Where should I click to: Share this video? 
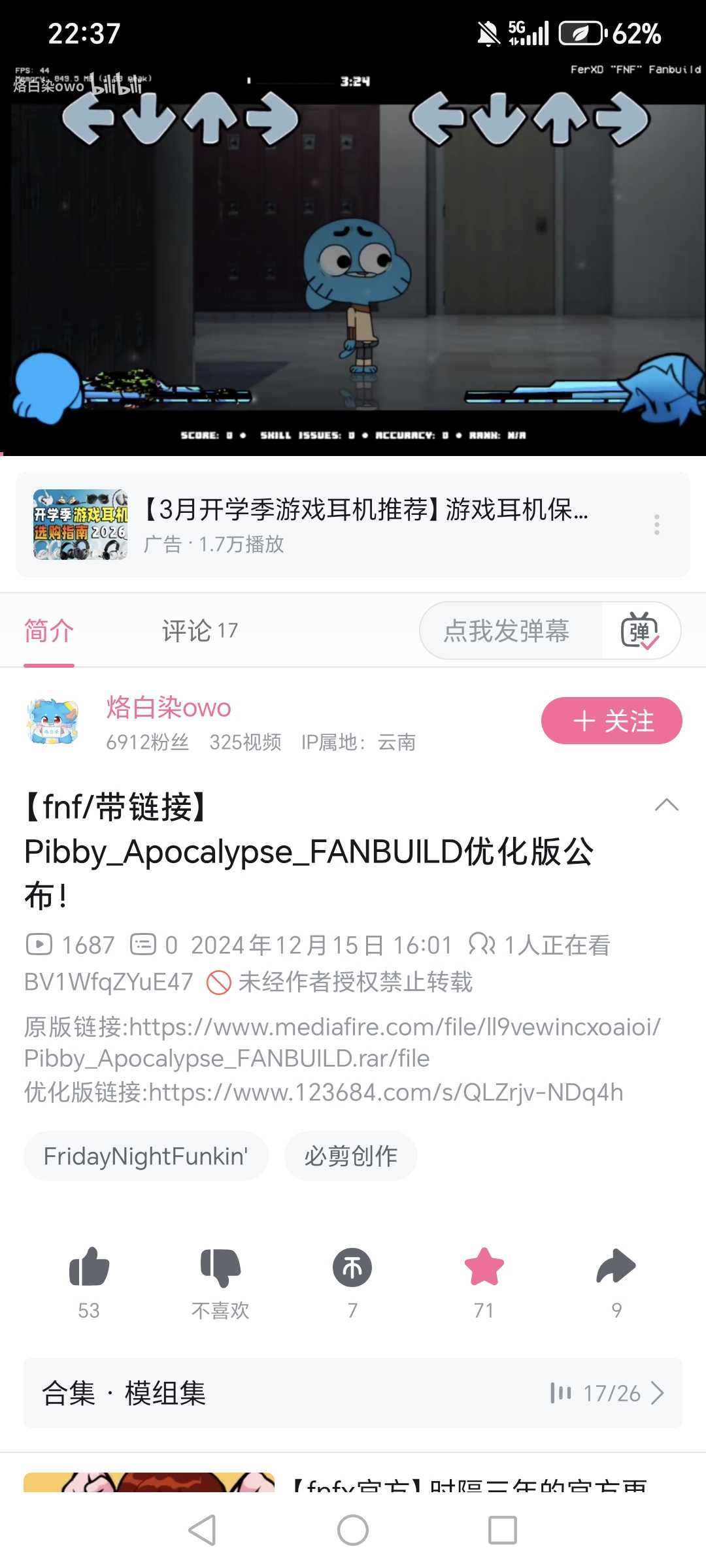pyautogui.click(x=616, y=1267)
